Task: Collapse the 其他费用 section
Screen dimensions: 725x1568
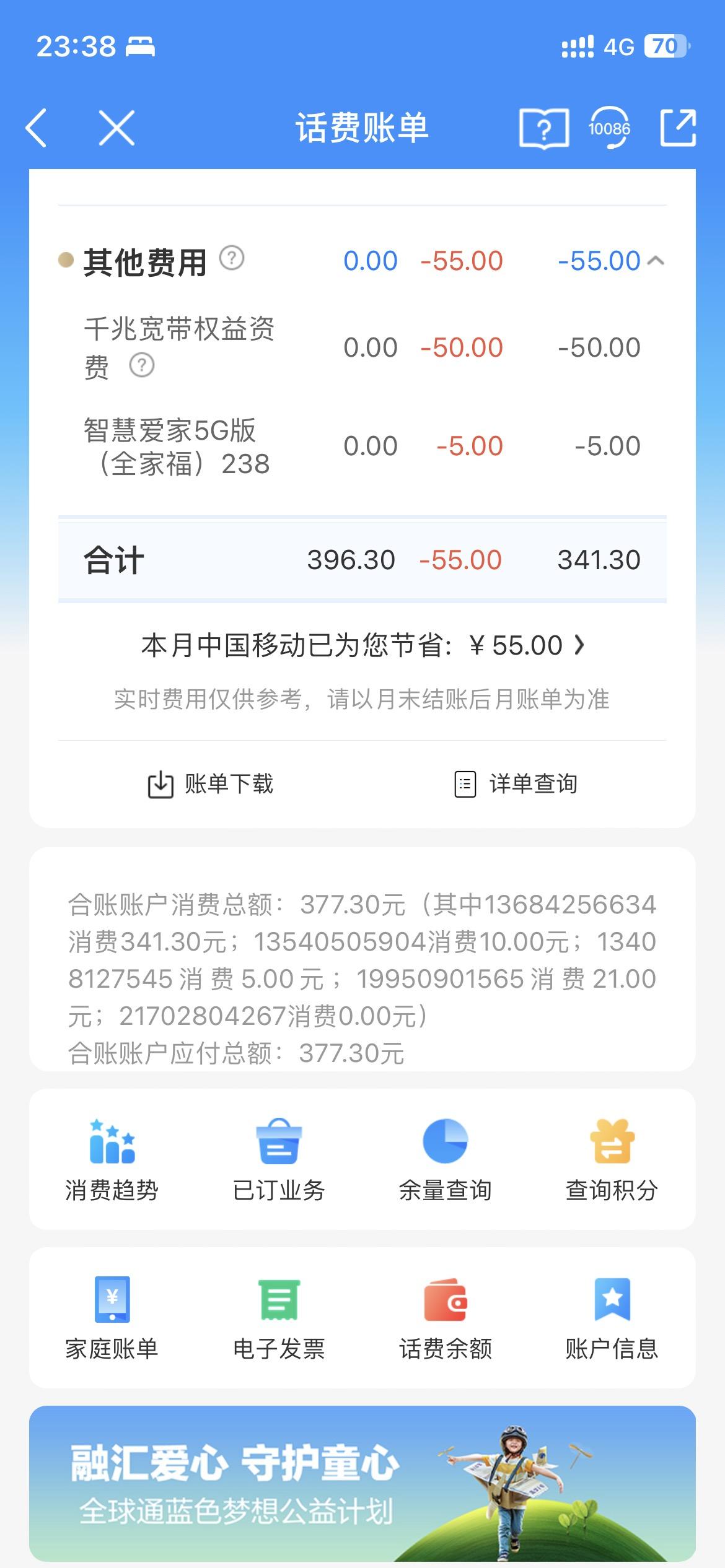Action: pyautogui.click(x=656, y=261)
